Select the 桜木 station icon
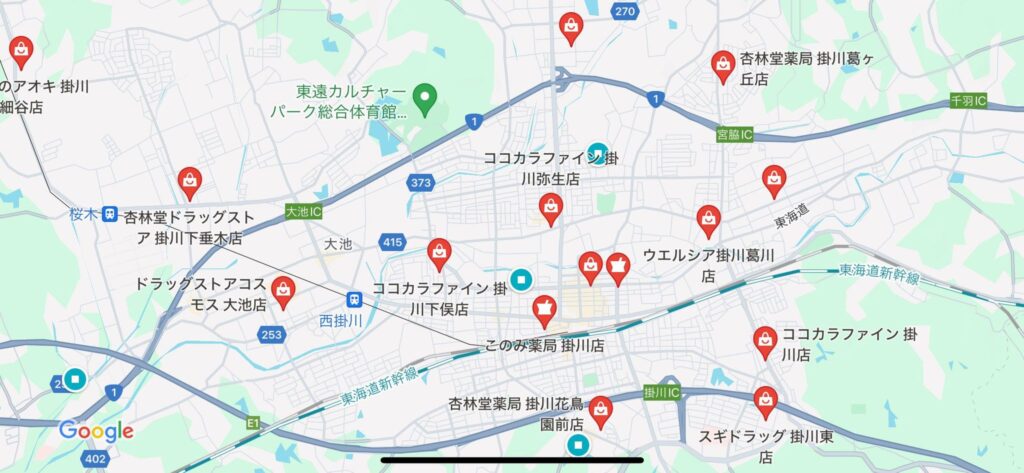The height and width of the screenshot is (473, 1024). coord(109,212)
